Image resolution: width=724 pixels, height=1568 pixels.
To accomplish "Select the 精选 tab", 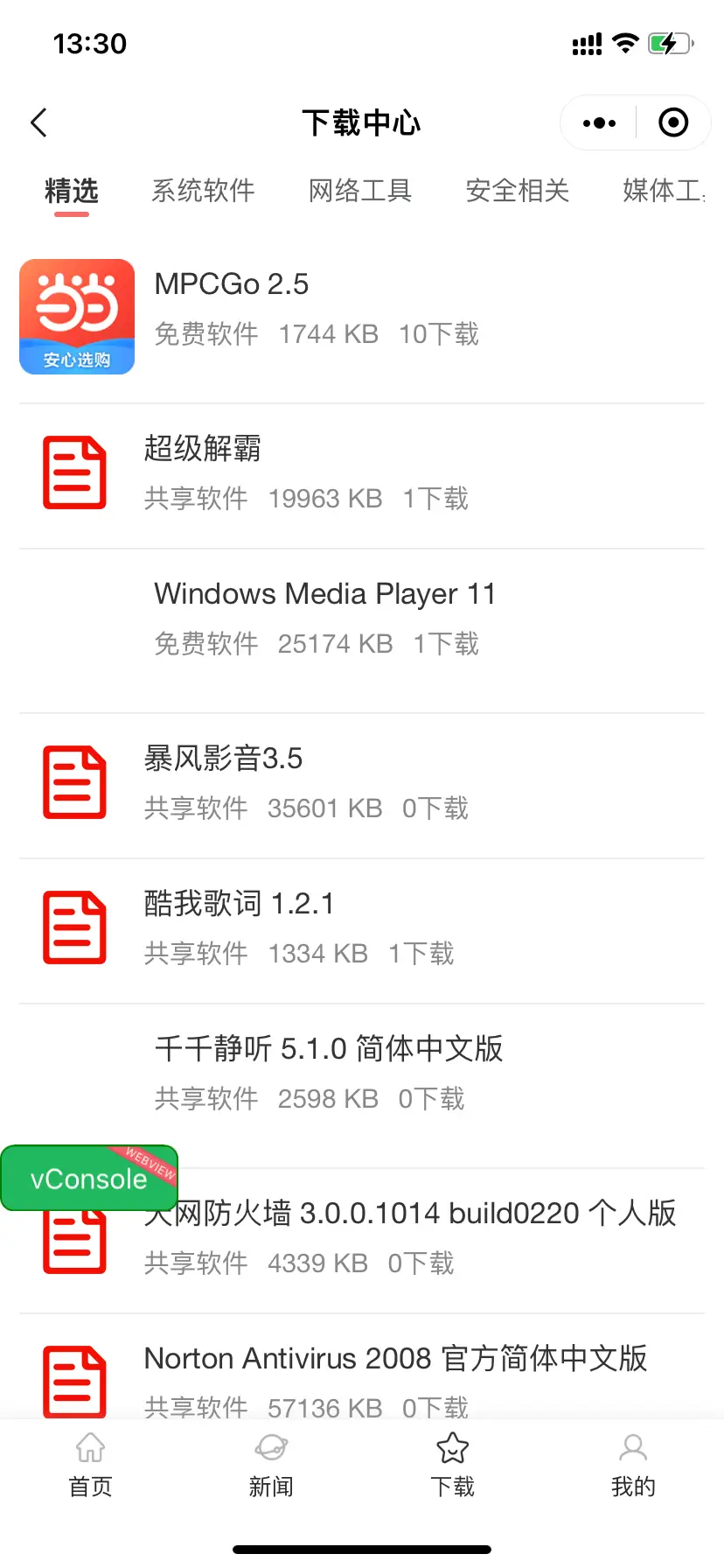I will [x=72, y=192].
